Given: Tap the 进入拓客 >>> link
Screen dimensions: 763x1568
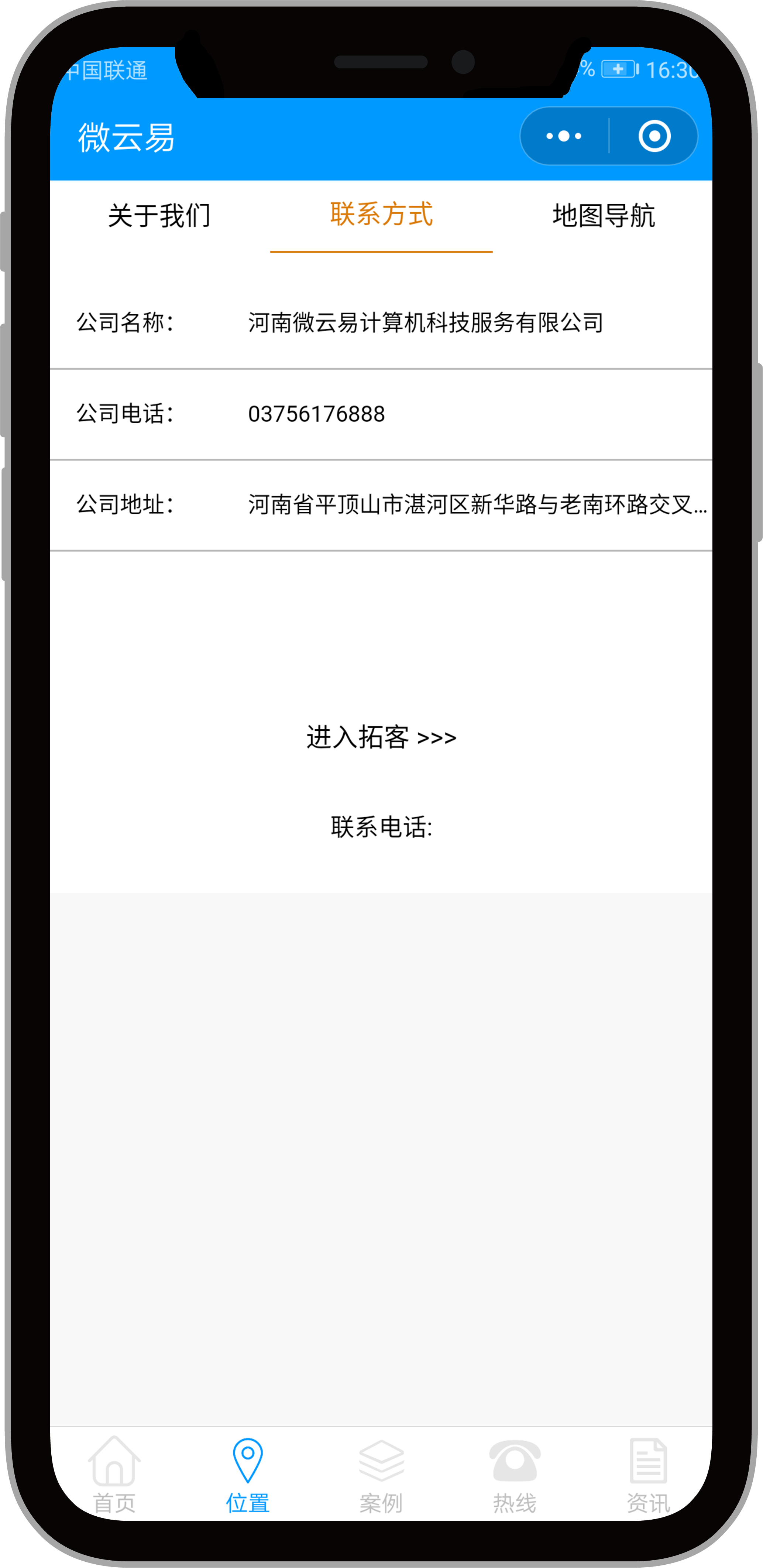Looking at the screenshot, I should (382, 737).
